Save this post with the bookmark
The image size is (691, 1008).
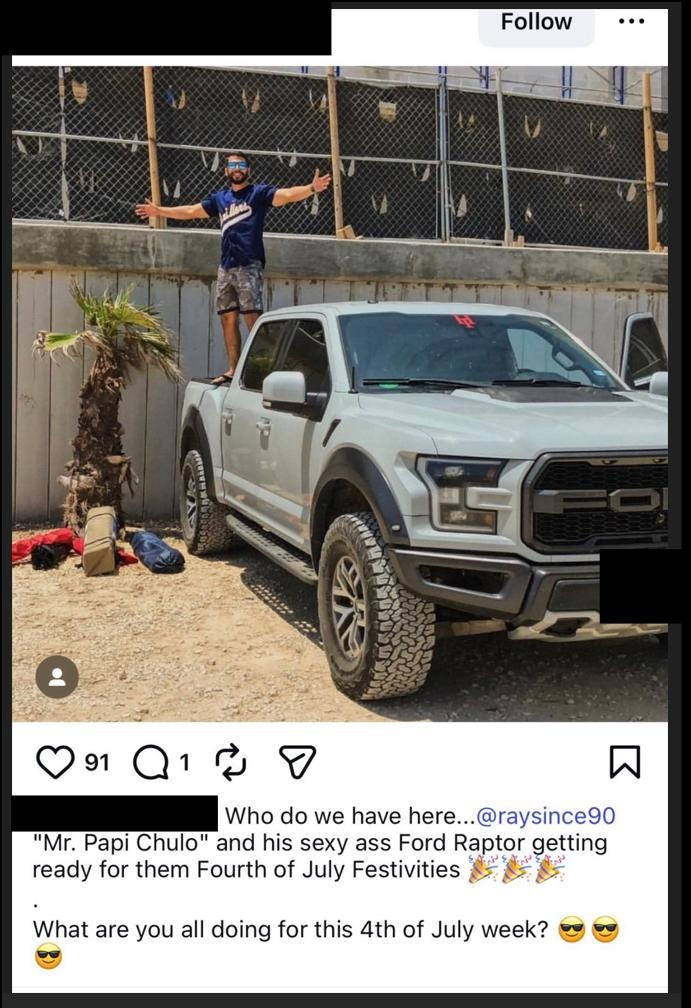coord(624,763)
